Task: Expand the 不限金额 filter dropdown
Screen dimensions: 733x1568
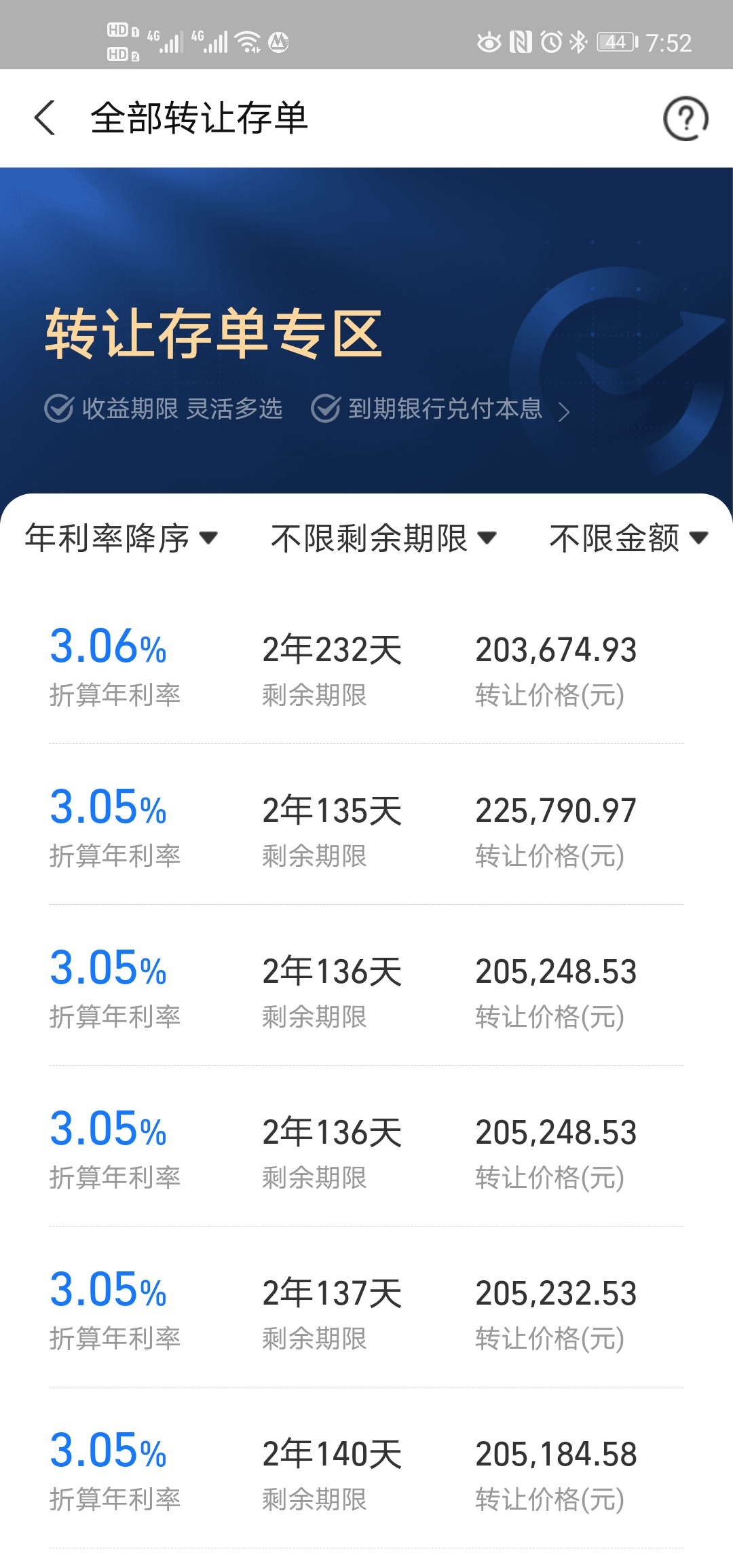Action: click(x=628, y=538)
